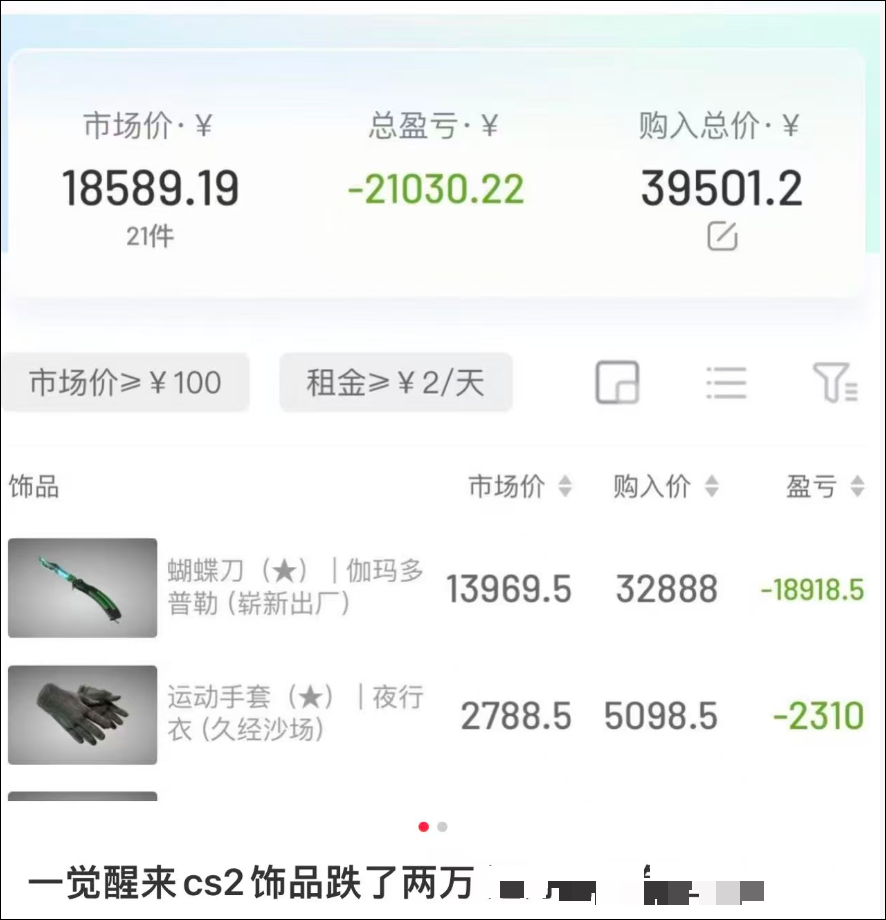Screen dimensions: 886x920
Task: Switch to card view layout
Action: [617, 382]
